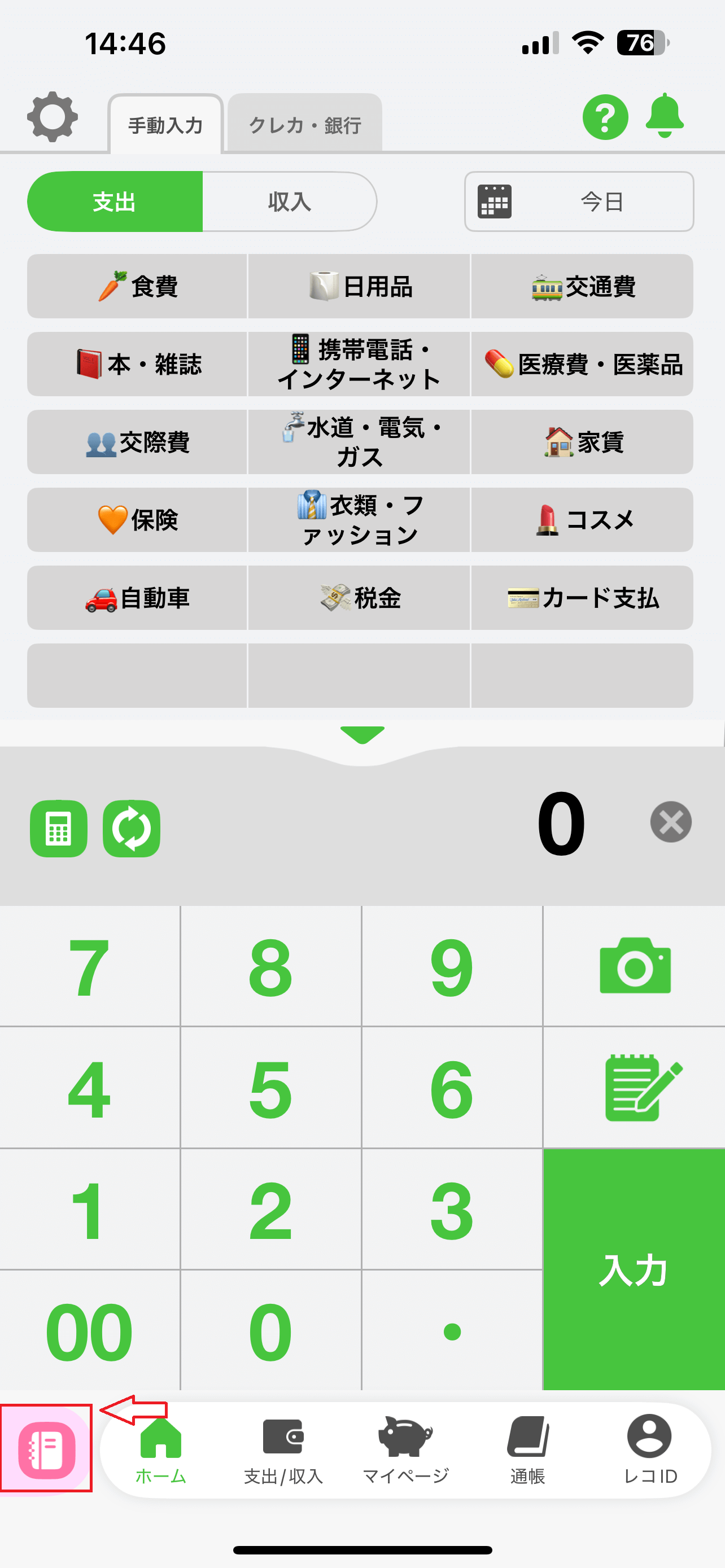725x1568 pixels.
Task: Select the カード支払 category
Action: [583, 598]
